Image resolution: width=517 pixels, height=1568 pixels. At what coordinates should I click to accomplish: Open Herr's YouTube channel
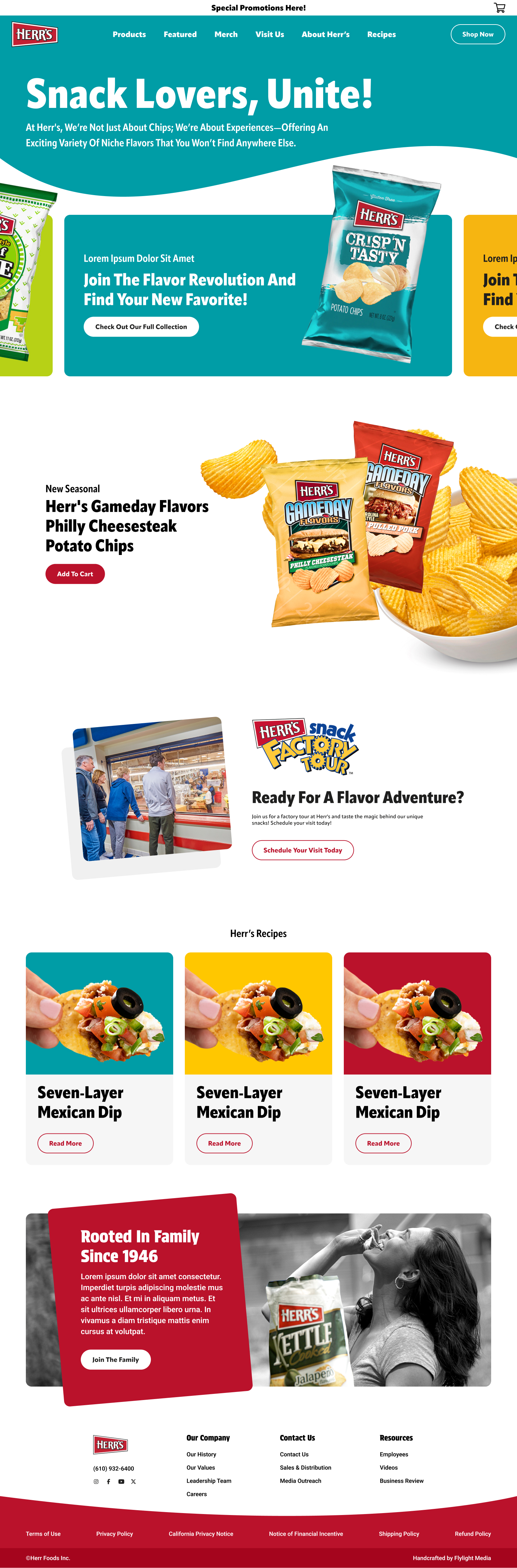tap(121, 1481)
